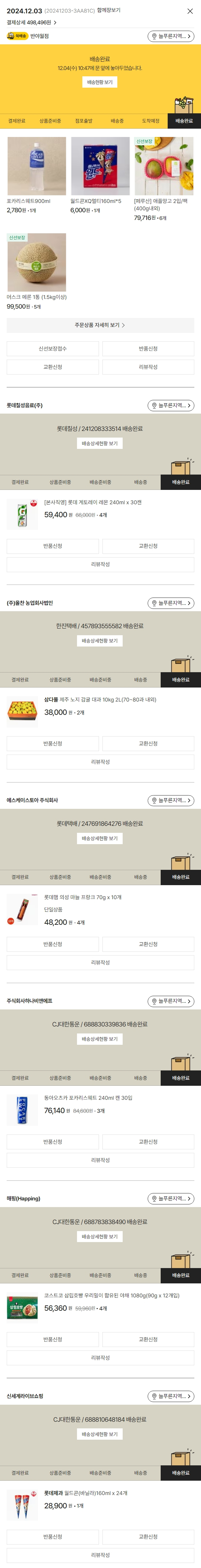Screen dimensions: 201x1568
Task: Expand 주문상품 자세히 보기
Action: click(x=100, y=325)
